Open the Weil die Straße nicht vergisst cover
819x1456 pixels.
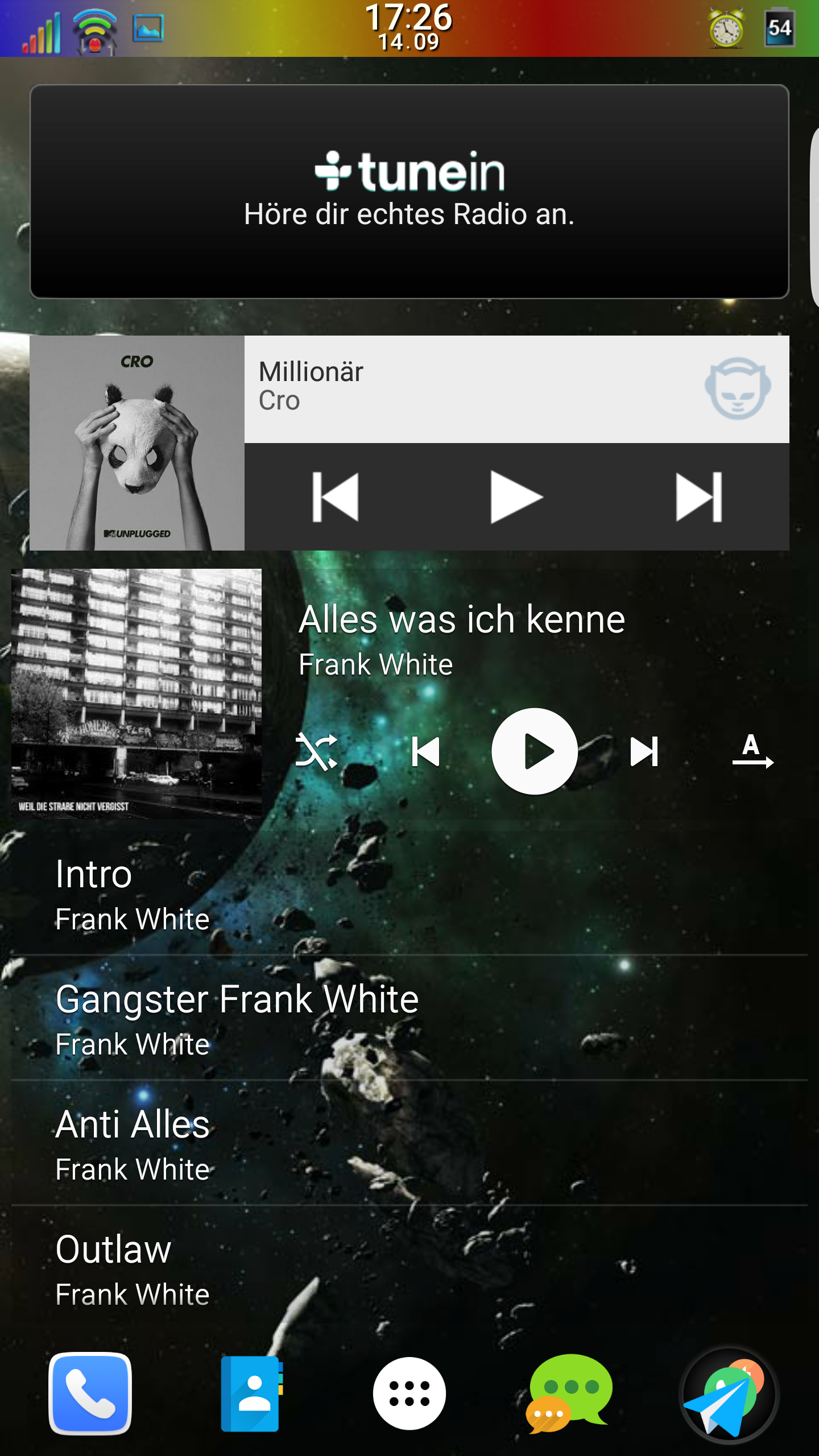(x=136, y=694)
